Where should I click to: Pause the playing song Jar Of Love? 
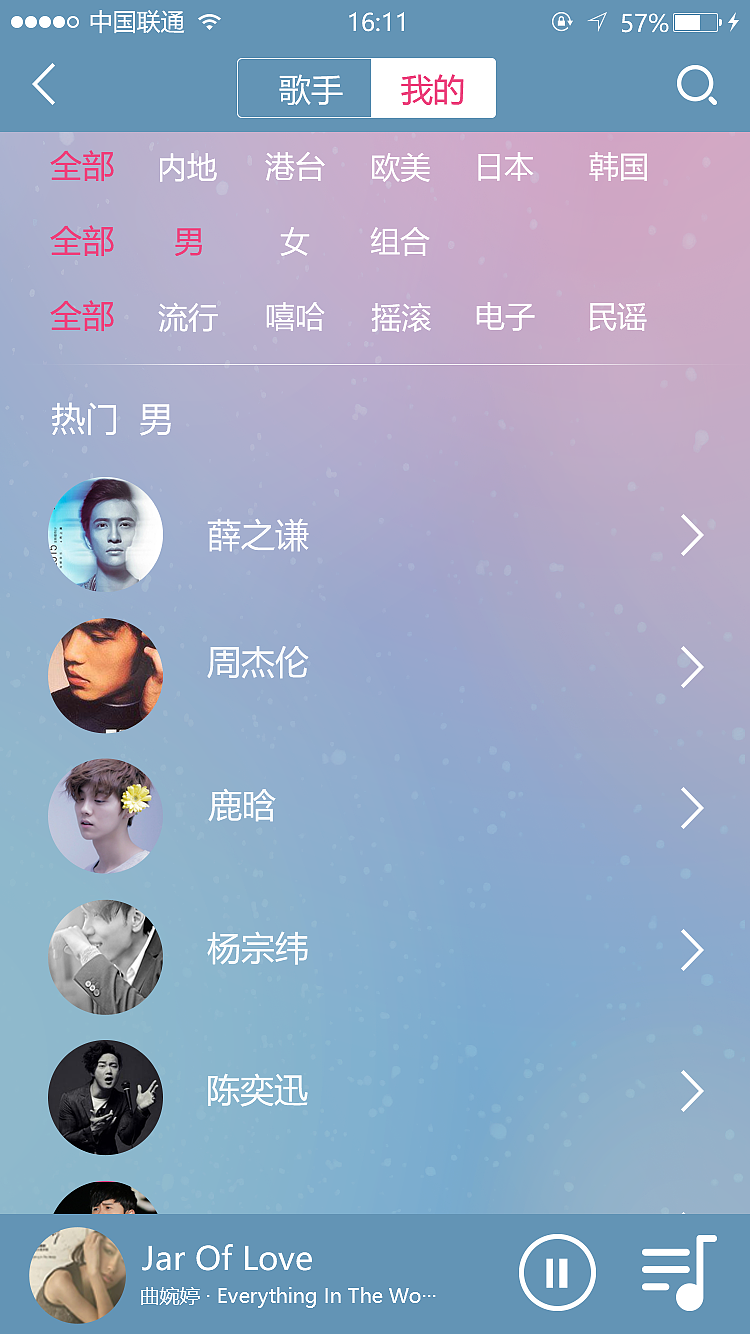(x=557, y=1273)
